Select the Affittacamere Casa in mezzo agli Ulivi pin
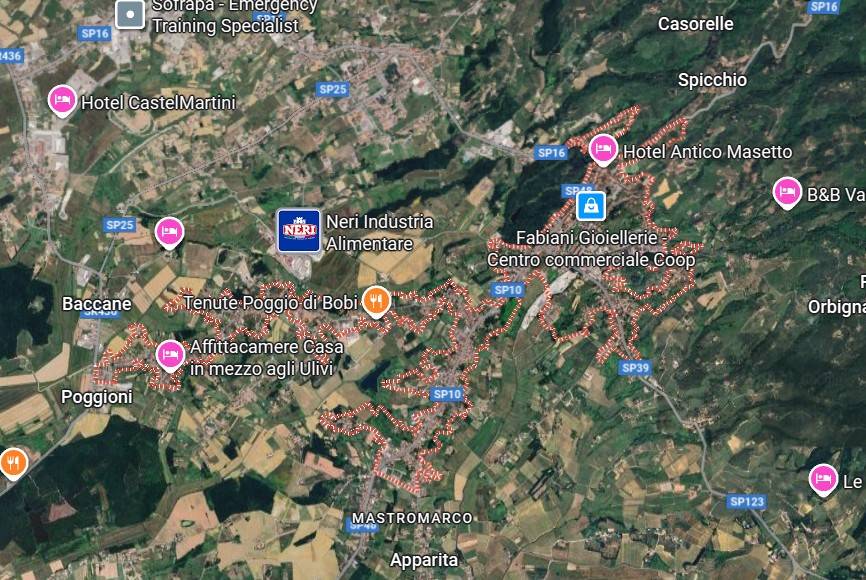 pos(170,354)
